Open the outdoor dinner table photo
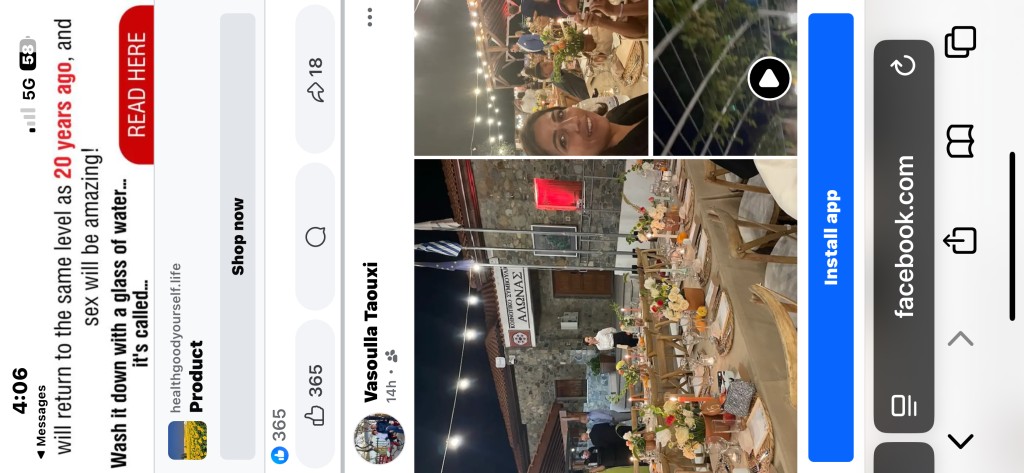The image size is (1024, 473). (x=605, y=315)
